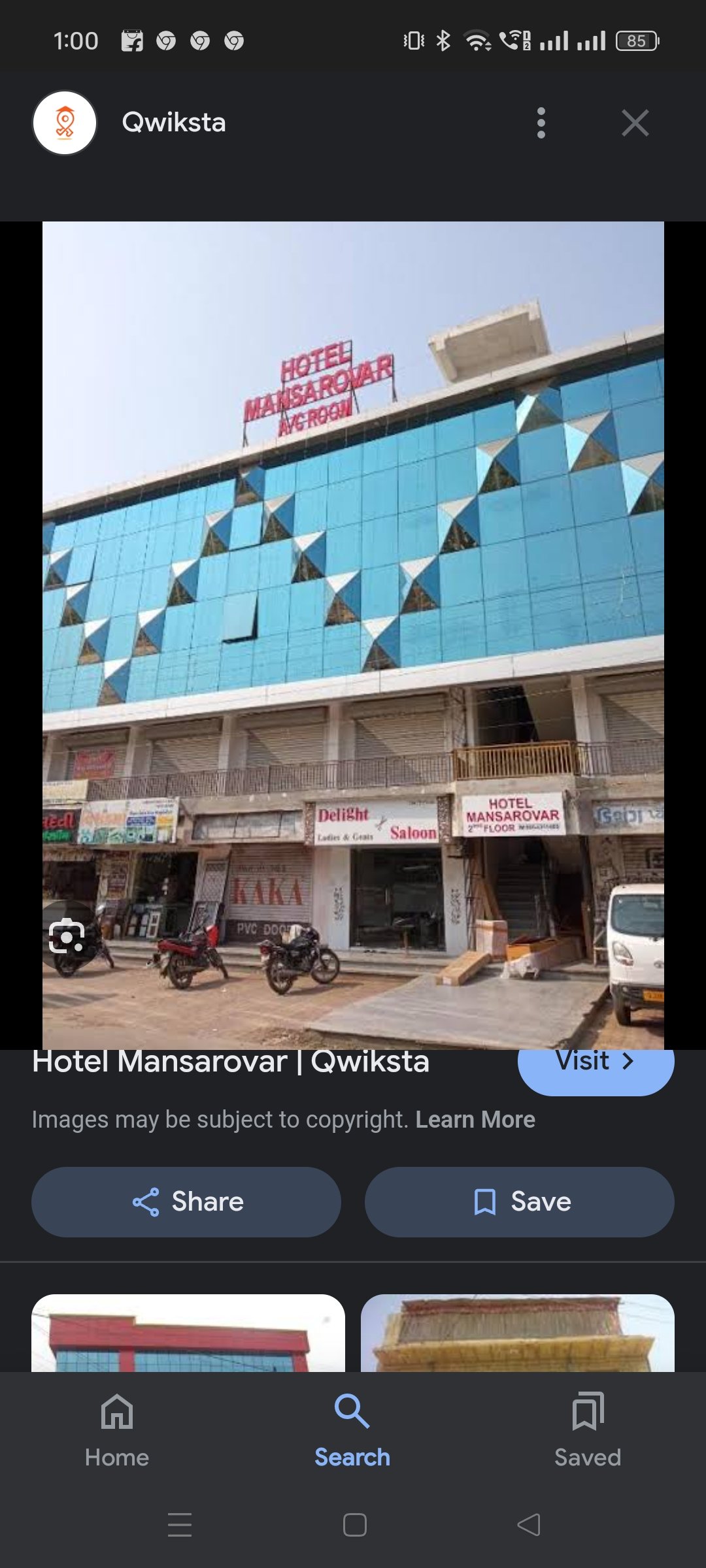This screenshot has width=706, height=1568.
Task: Search this image with Google Lens
Action: coord(67,936)
